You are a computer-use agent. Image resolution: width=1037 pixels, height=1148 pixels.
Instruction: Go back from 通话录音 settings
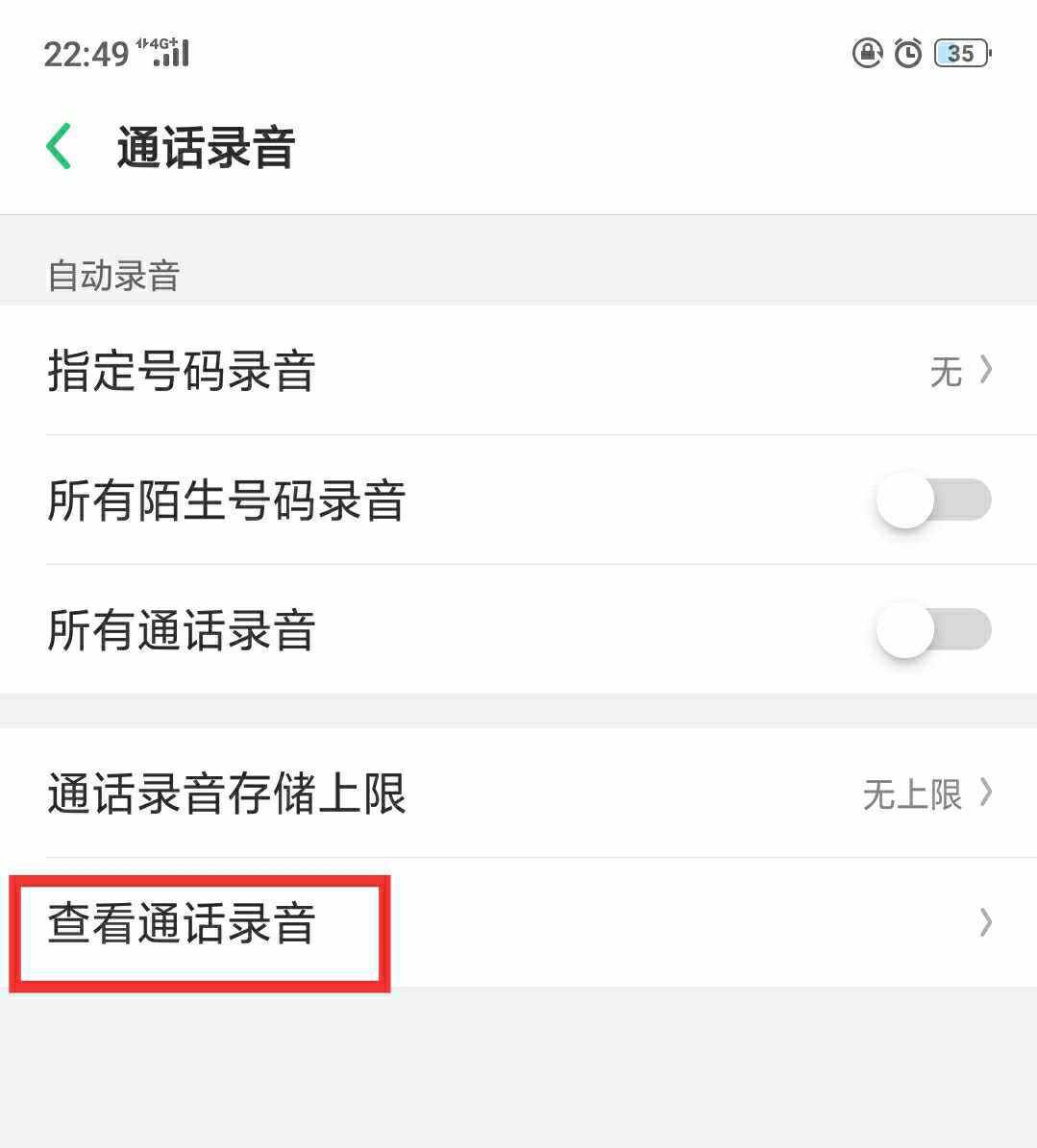[x=60, y=148]
